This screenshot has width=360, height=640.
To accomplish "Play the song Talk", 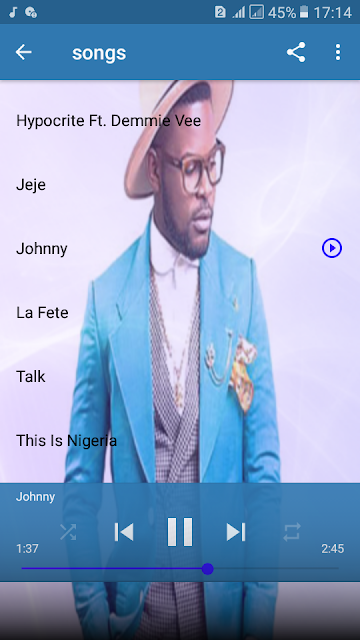I will 180,376.
